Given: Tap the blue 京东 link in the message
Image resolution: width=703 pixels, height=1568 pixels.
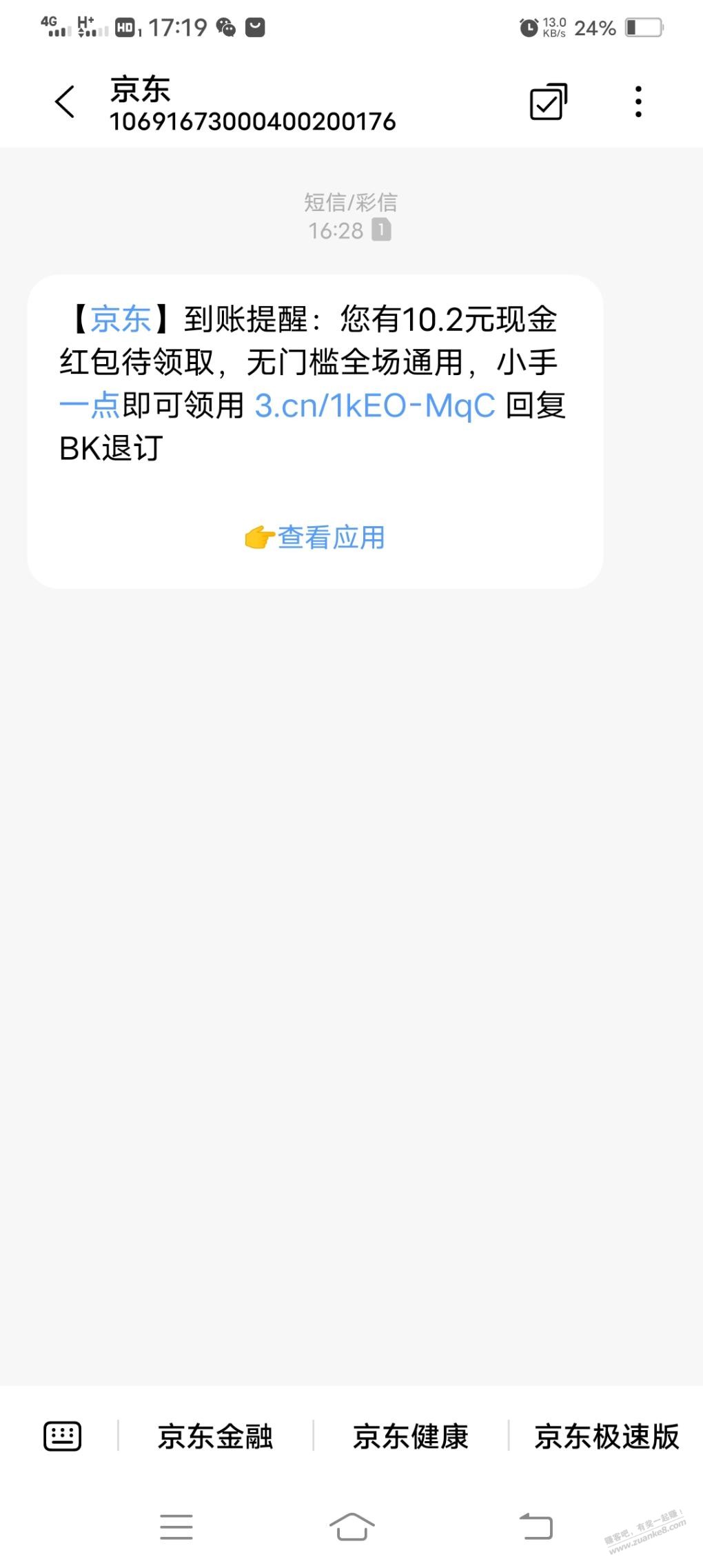Looking at the screenshot, I should [121, 319].
